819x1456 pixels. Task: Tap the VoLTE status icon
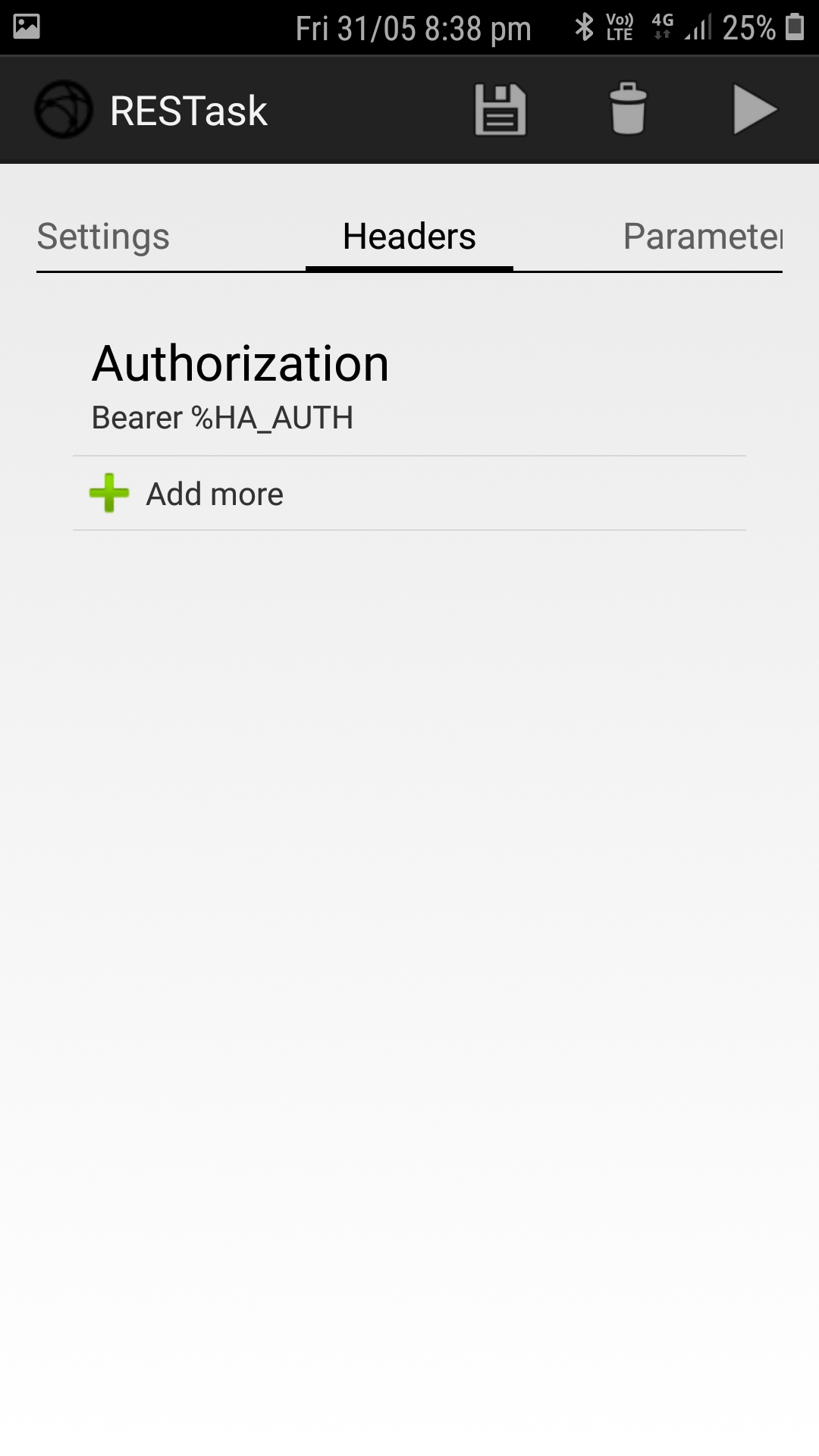[617, 27]
